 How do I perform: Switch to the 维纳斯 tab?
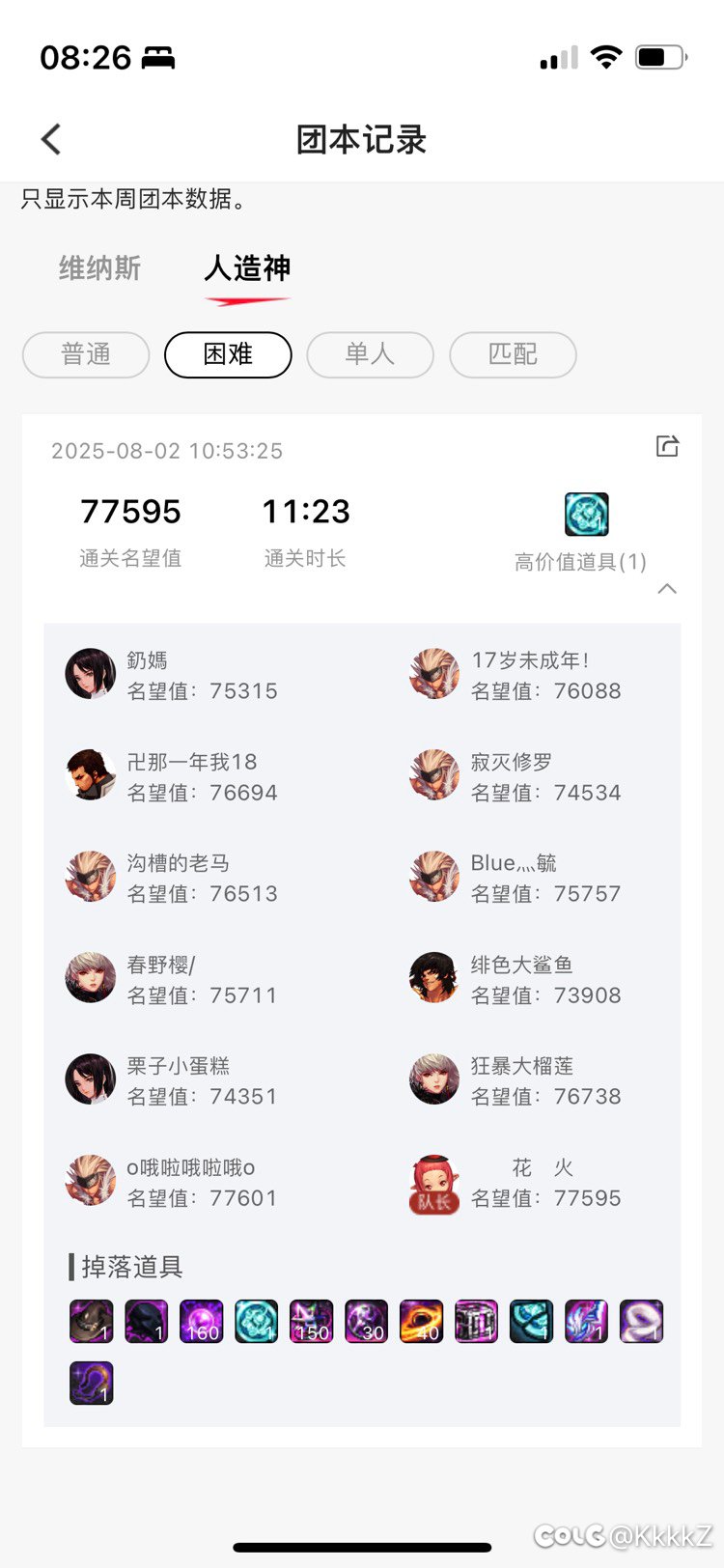click(99, 267)
